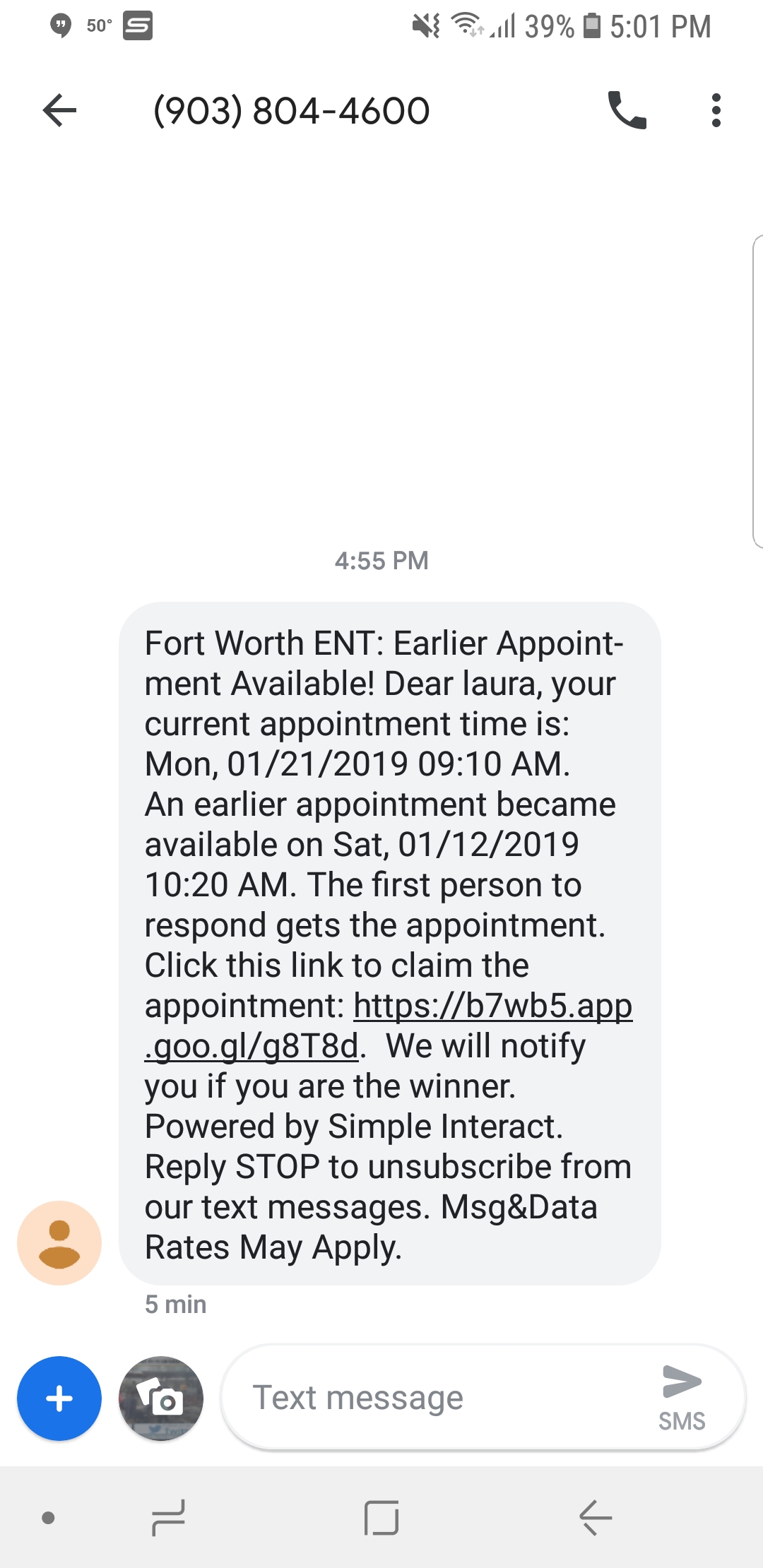The width and height of the screenshot is (763, 1568).
Task: Open the camera gallery thumbnail
Action: [x=161, y=1398]
